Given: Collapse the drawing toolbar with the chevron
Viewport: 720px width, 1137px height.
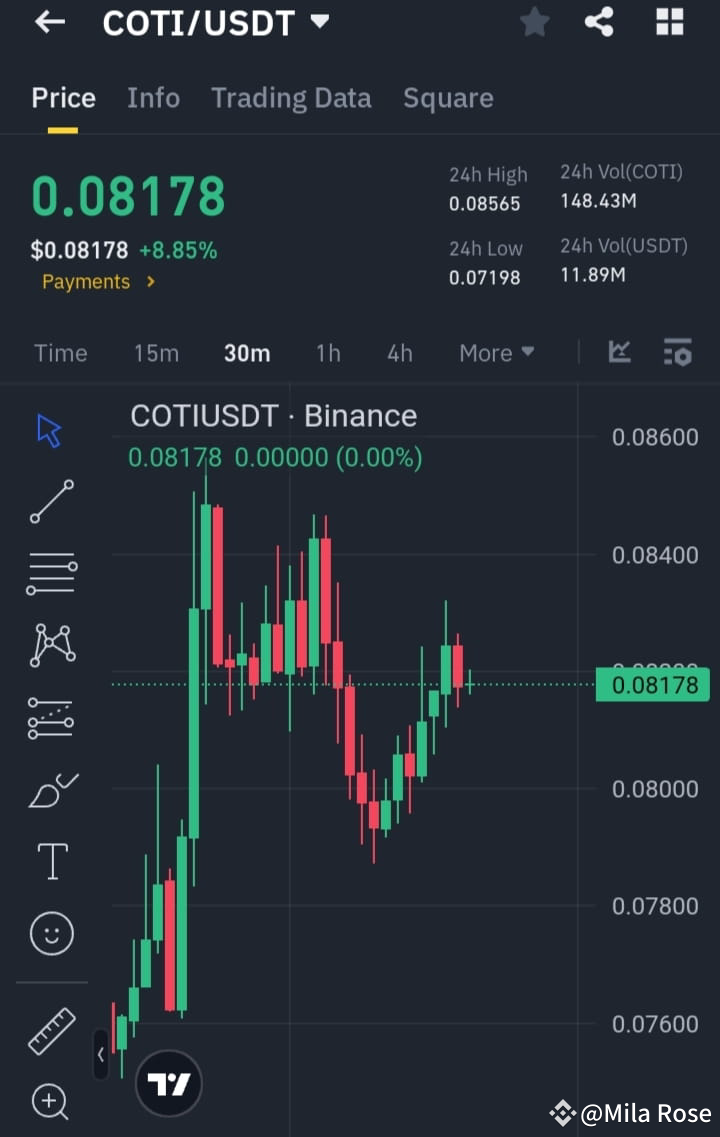Looking at the screenshot, I should coord(100,1055).
